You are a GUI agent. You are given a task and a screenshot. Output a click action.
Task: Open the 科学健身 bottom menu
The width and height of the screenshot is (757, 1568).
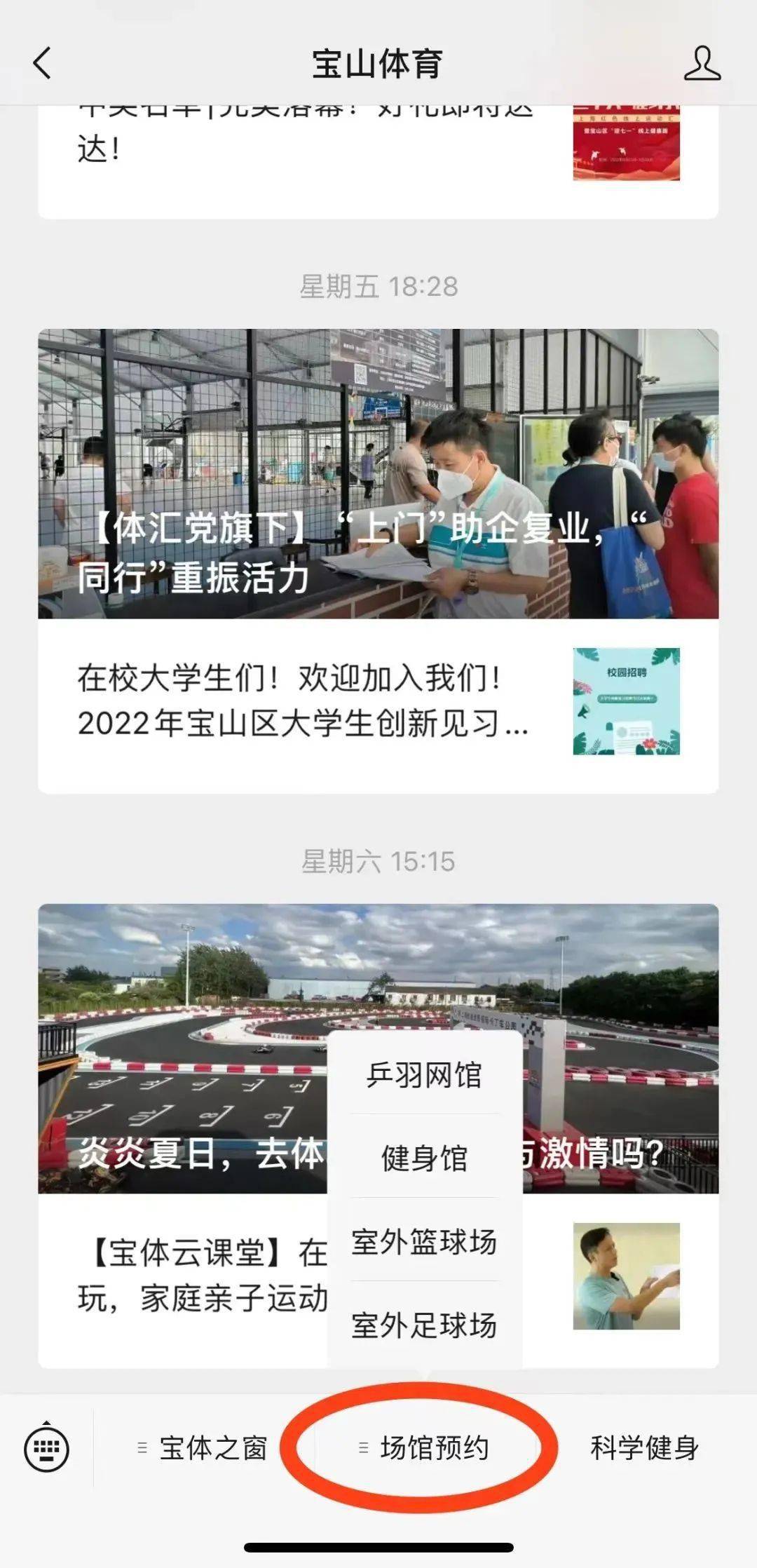coord(644,1447)
